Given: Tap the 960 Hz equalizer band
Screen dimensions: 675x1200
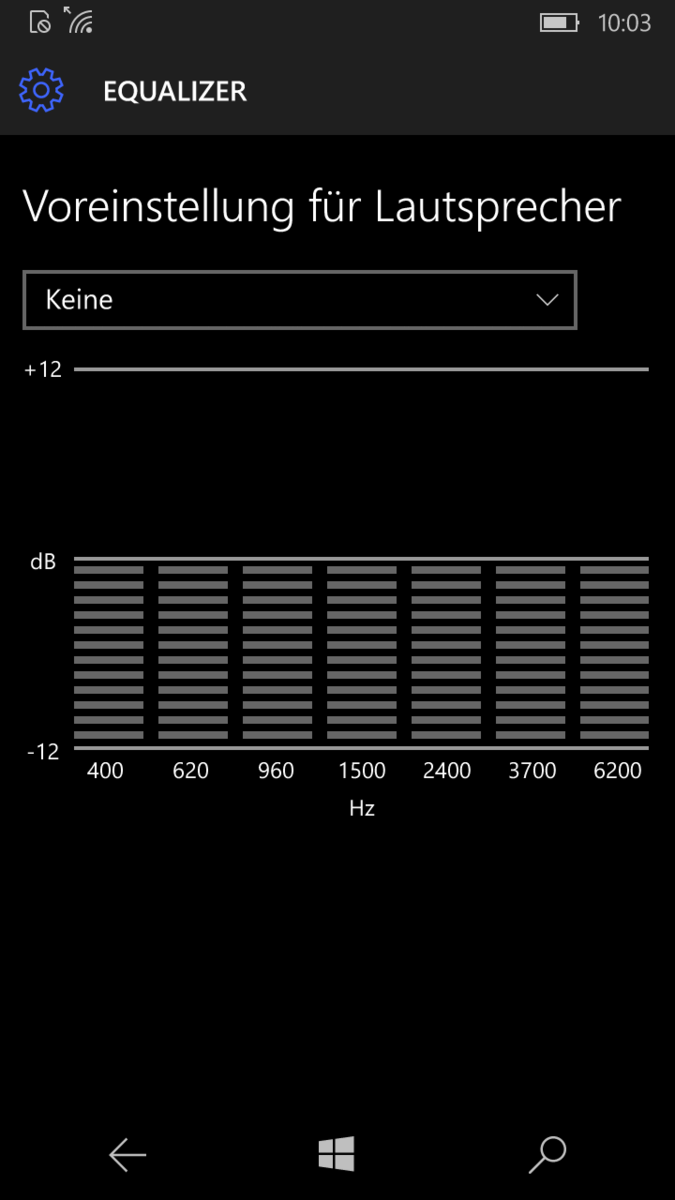Looking at the screenshot, I should click(277, 653).
